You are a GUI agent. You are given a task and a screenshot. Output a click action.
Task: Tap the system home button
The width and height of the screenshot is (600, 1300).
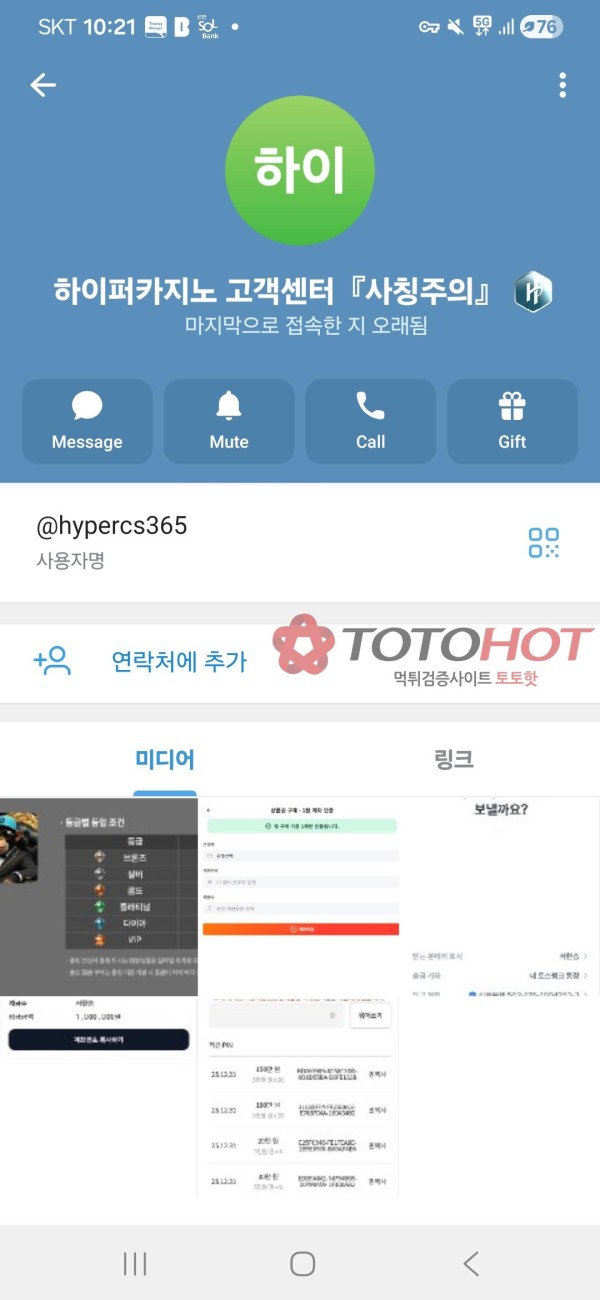coord(302,1263)
